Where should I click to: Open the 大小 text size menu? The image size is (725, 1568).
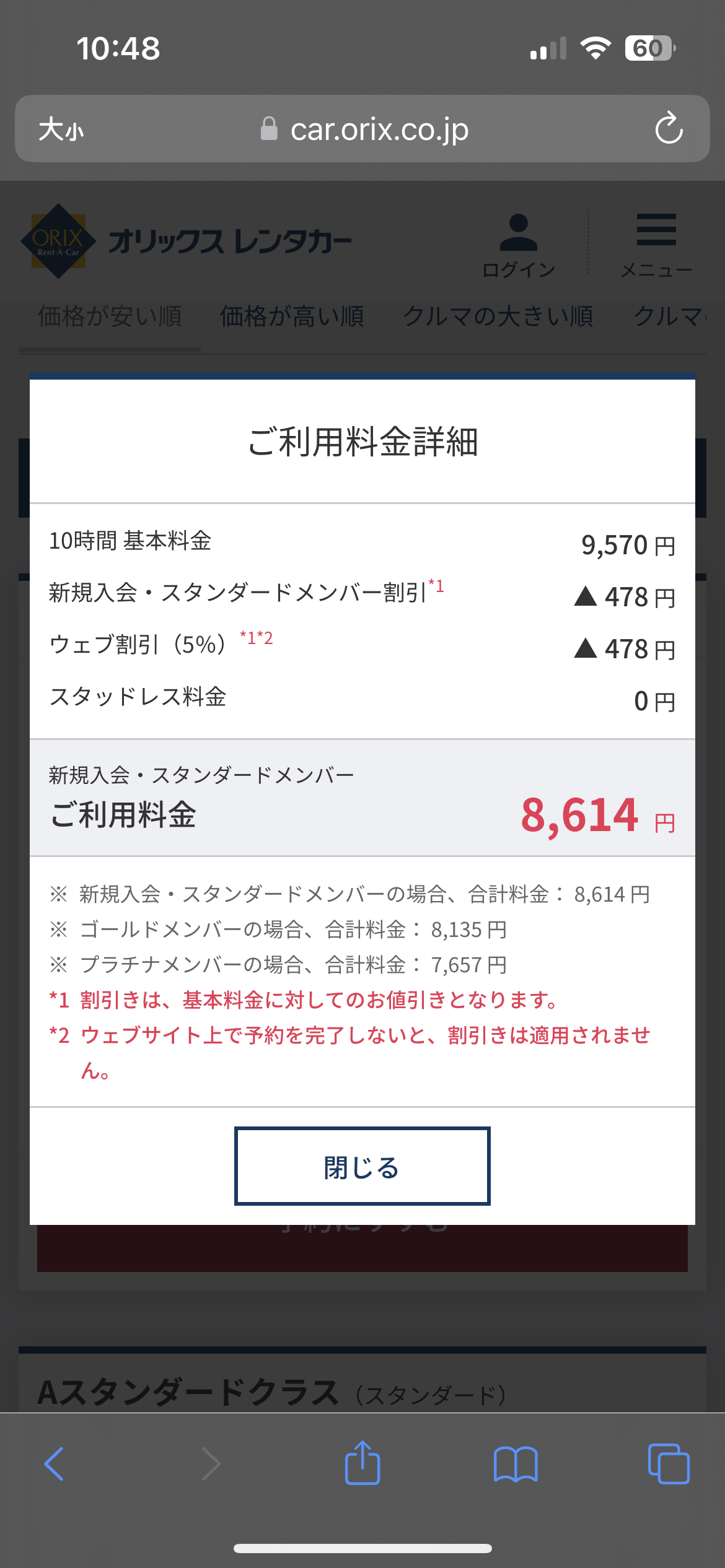(61, 129)
